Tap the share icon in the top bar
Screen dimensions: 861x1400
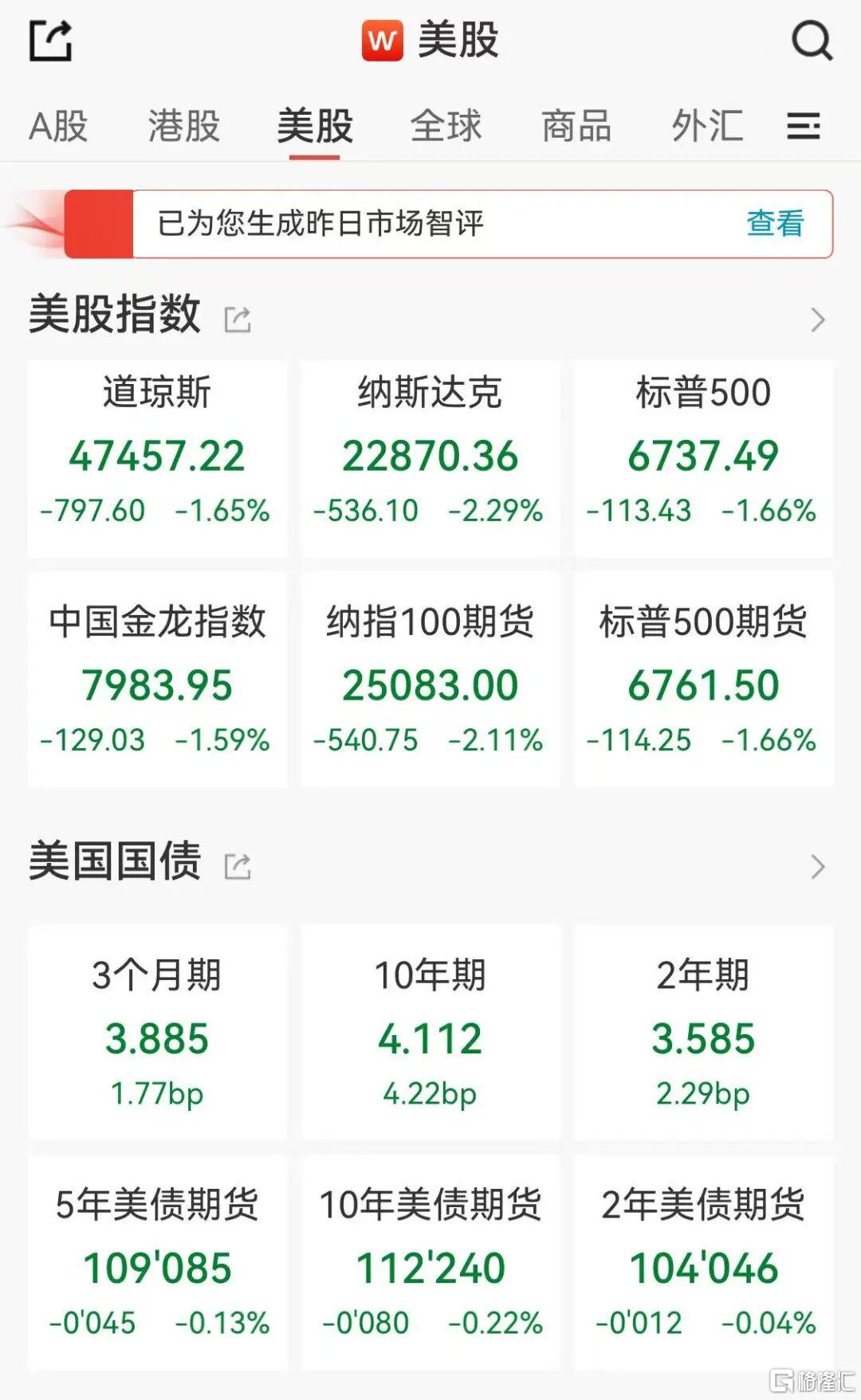pyautogui.click(x=51, y=40)
